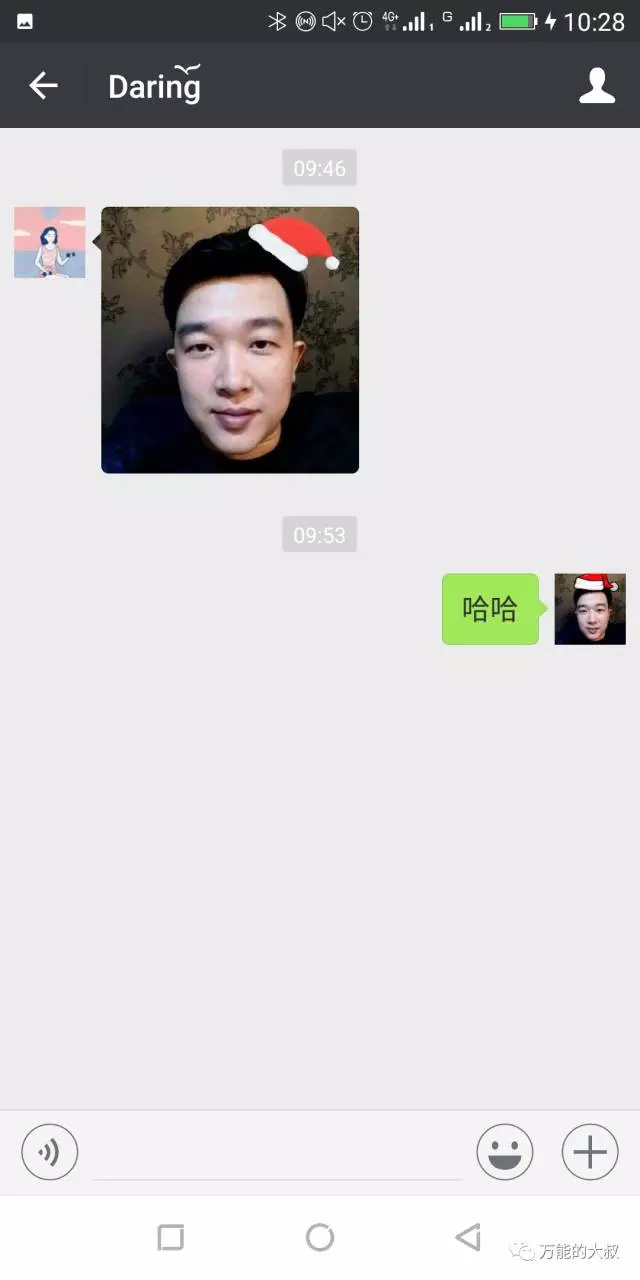The width and height of the screenshot is (640, 1280).
Task: Go back from the Daring chat
Action: [43, 86]
